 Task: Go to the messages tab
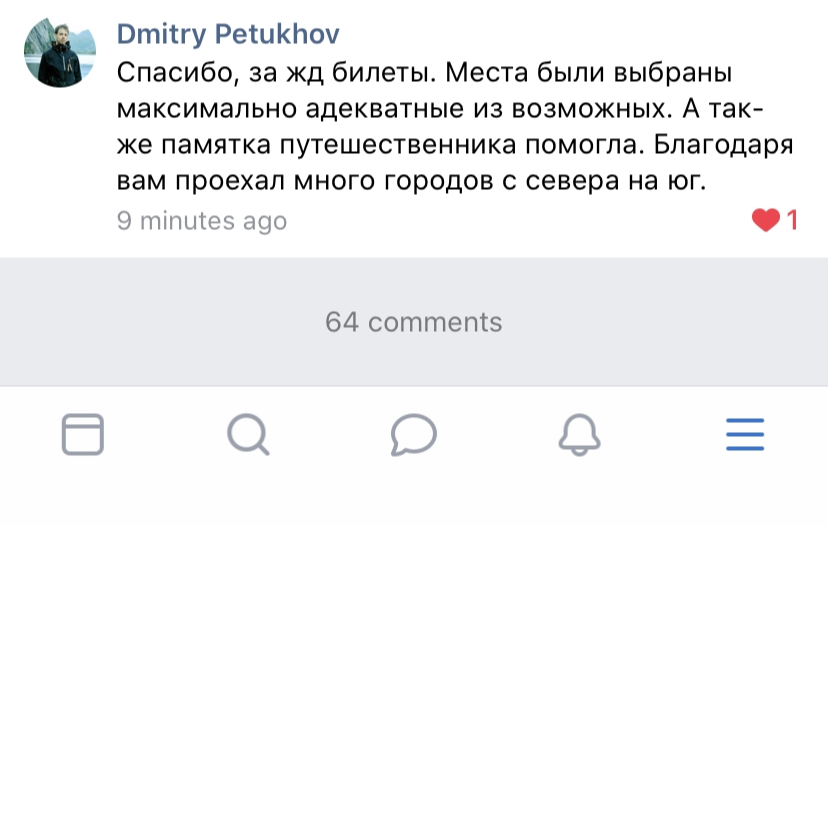click(x=413, y=435)
